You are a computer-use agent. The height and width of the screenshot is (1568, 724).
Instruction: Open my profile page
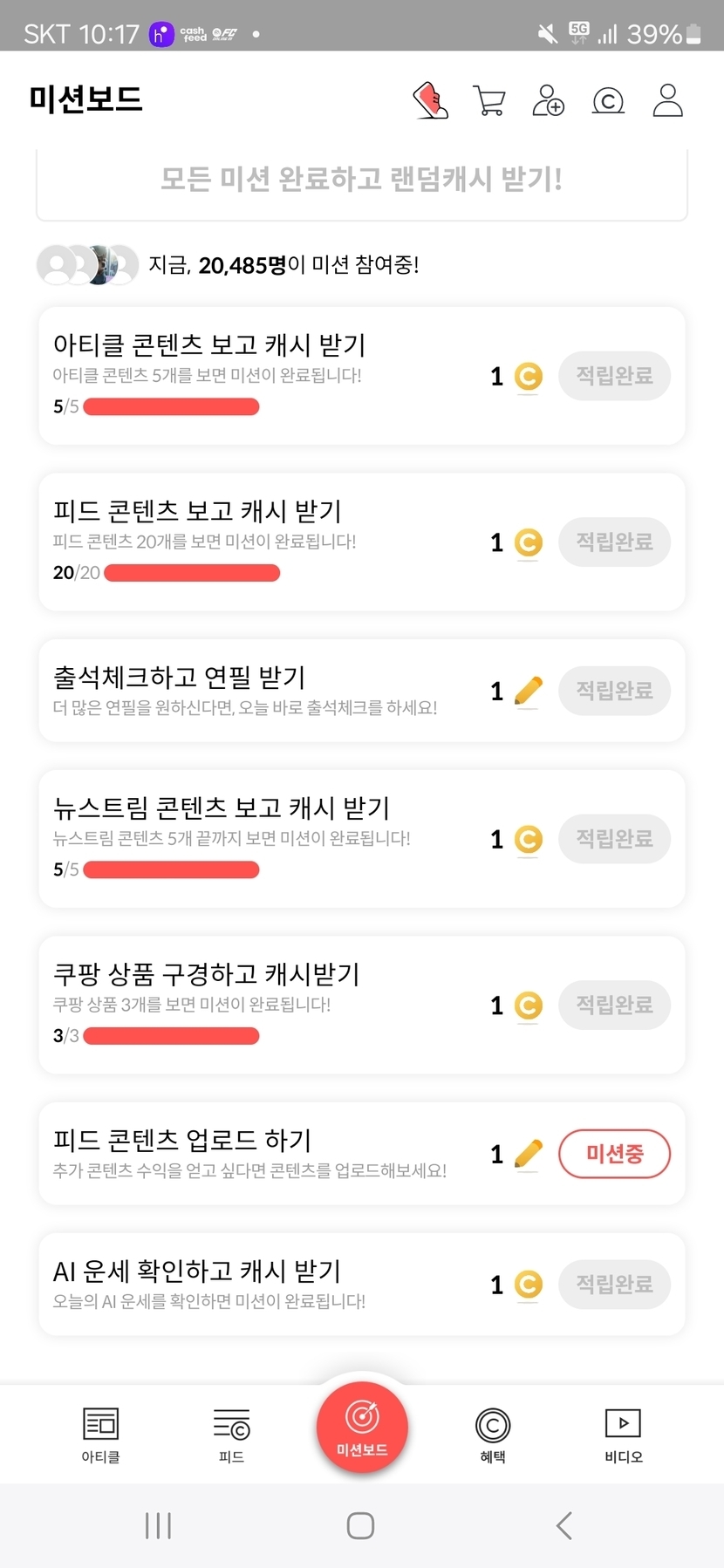pos(668,100)
